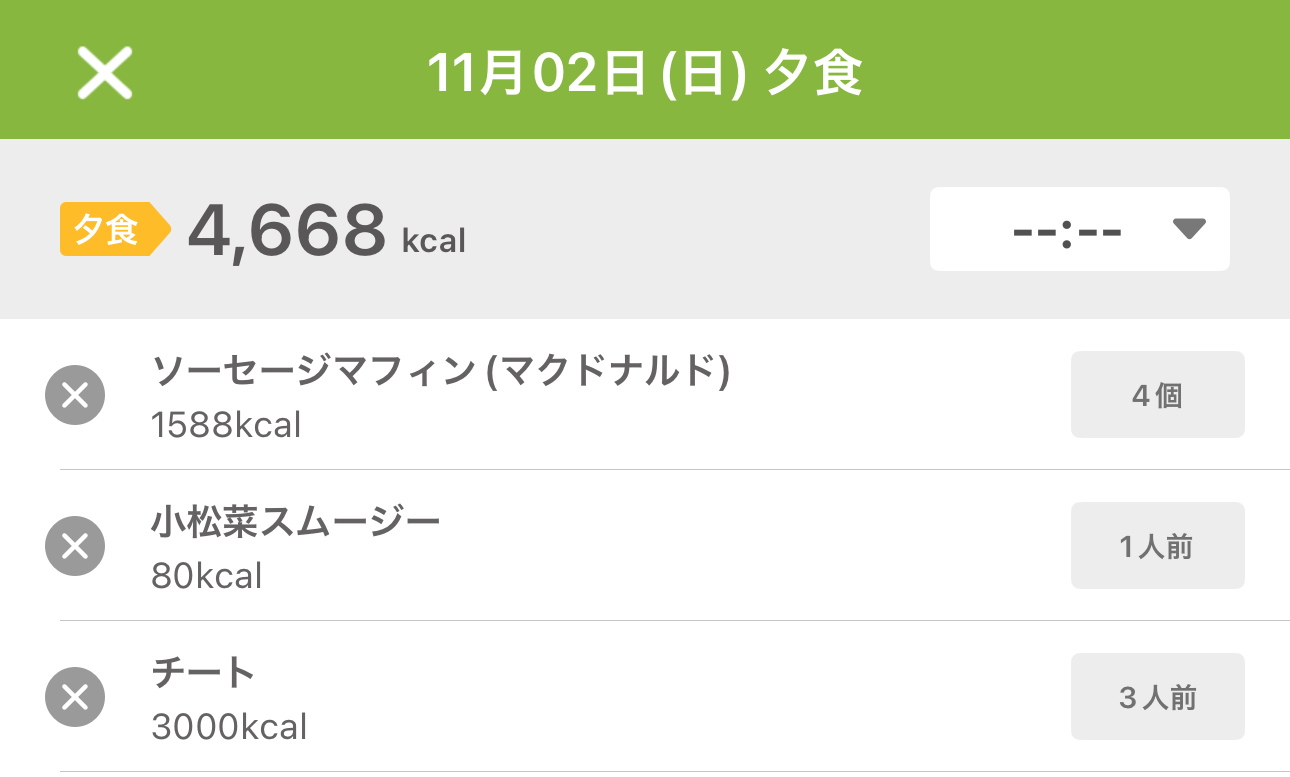Delete the 小松菜スムージー entry

[x=75, y=546]
